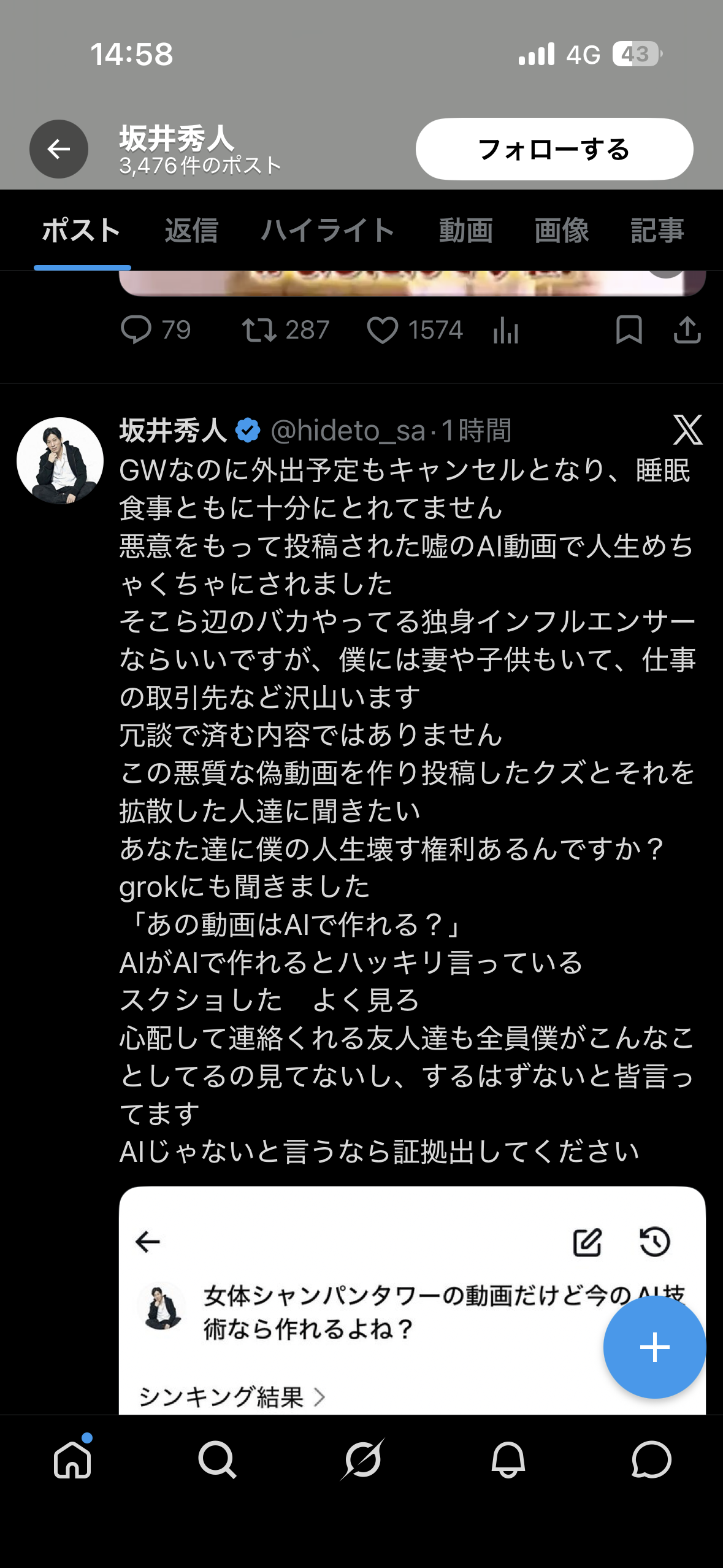
Task: Open the 記事 tab
Action: click(657, 231)
